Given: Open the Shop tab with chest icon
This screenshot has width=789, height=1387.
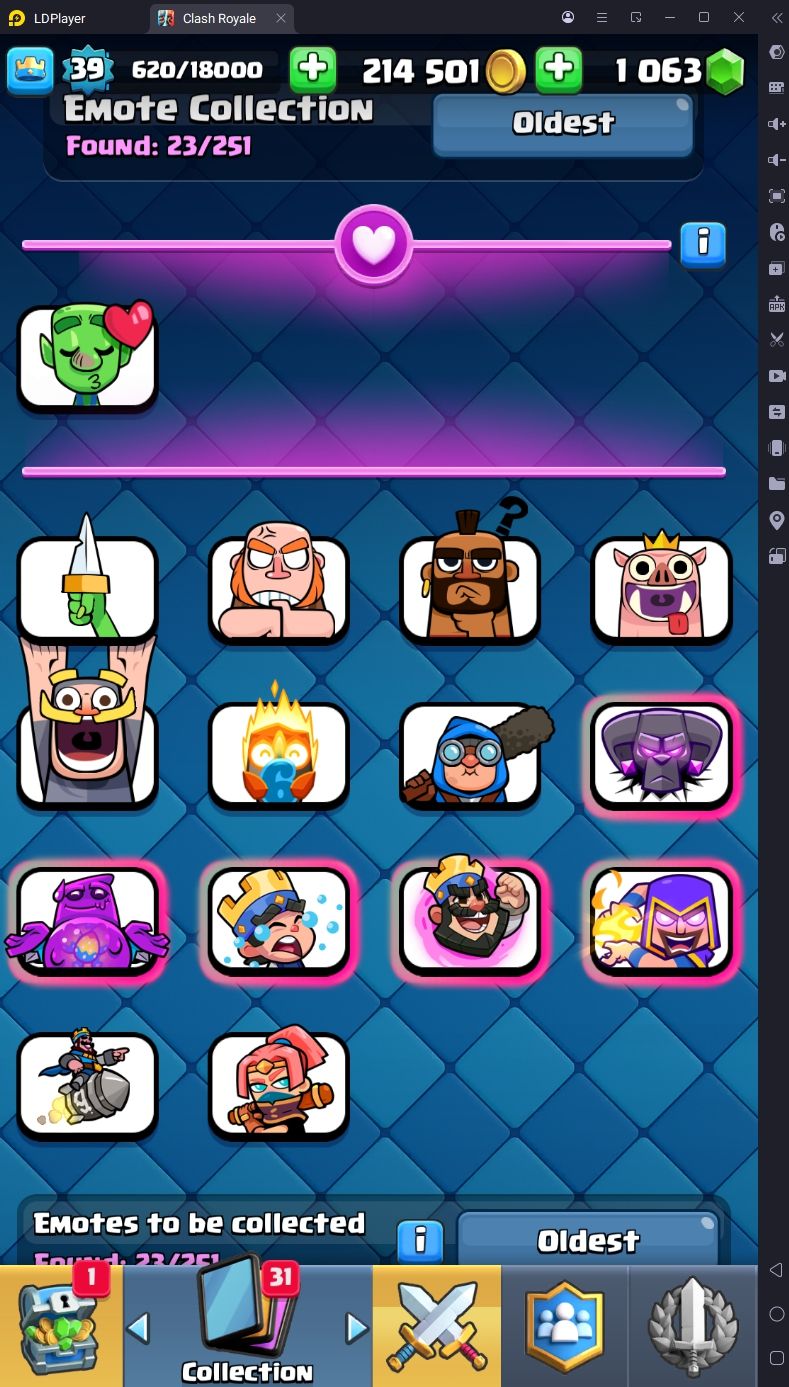Looking at the screenshot, I should pos(61,1326).
